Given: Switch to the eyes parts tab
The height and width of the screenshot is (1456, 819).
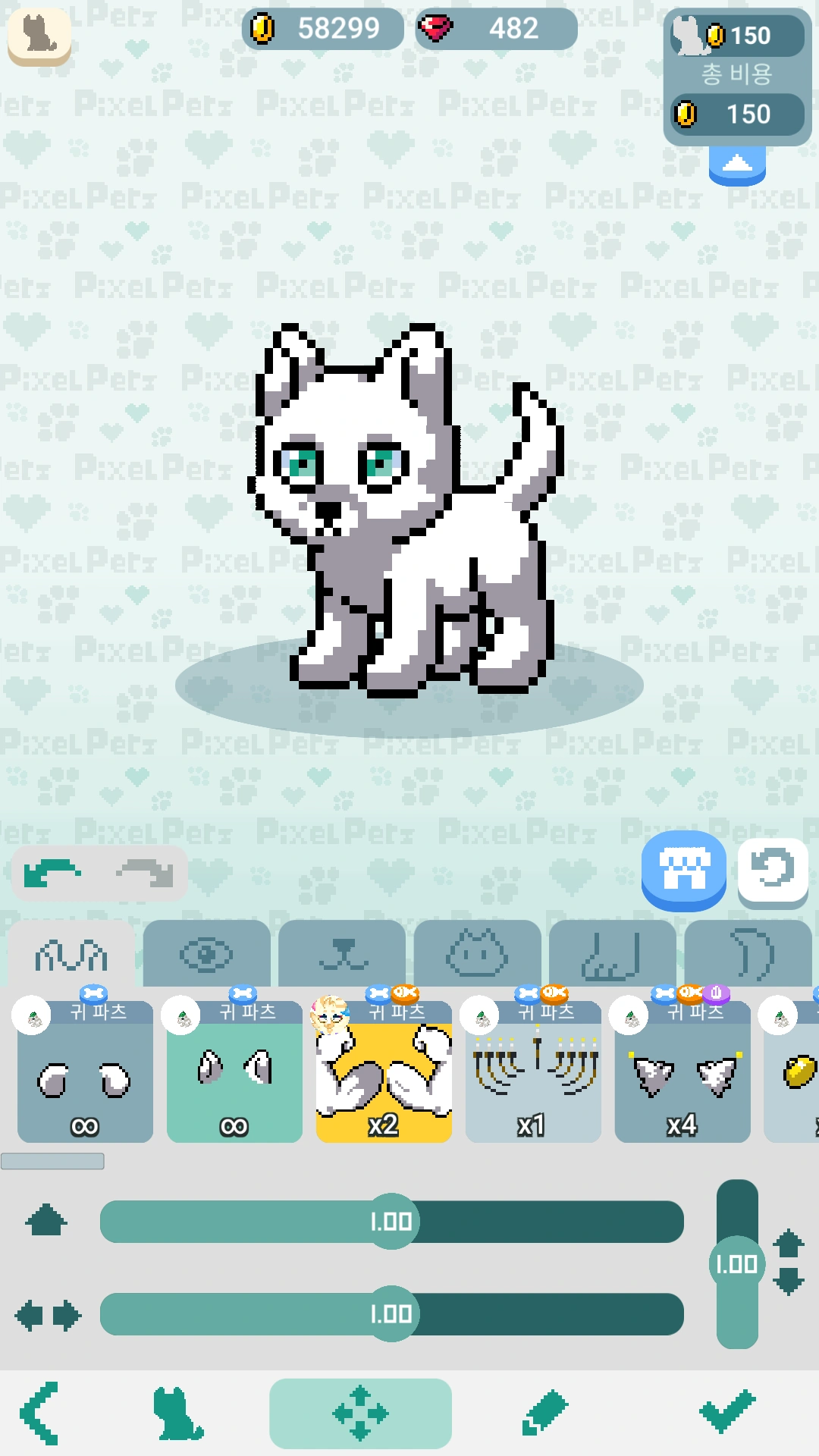Looking at the screenshot, I should tap(206, 955).
